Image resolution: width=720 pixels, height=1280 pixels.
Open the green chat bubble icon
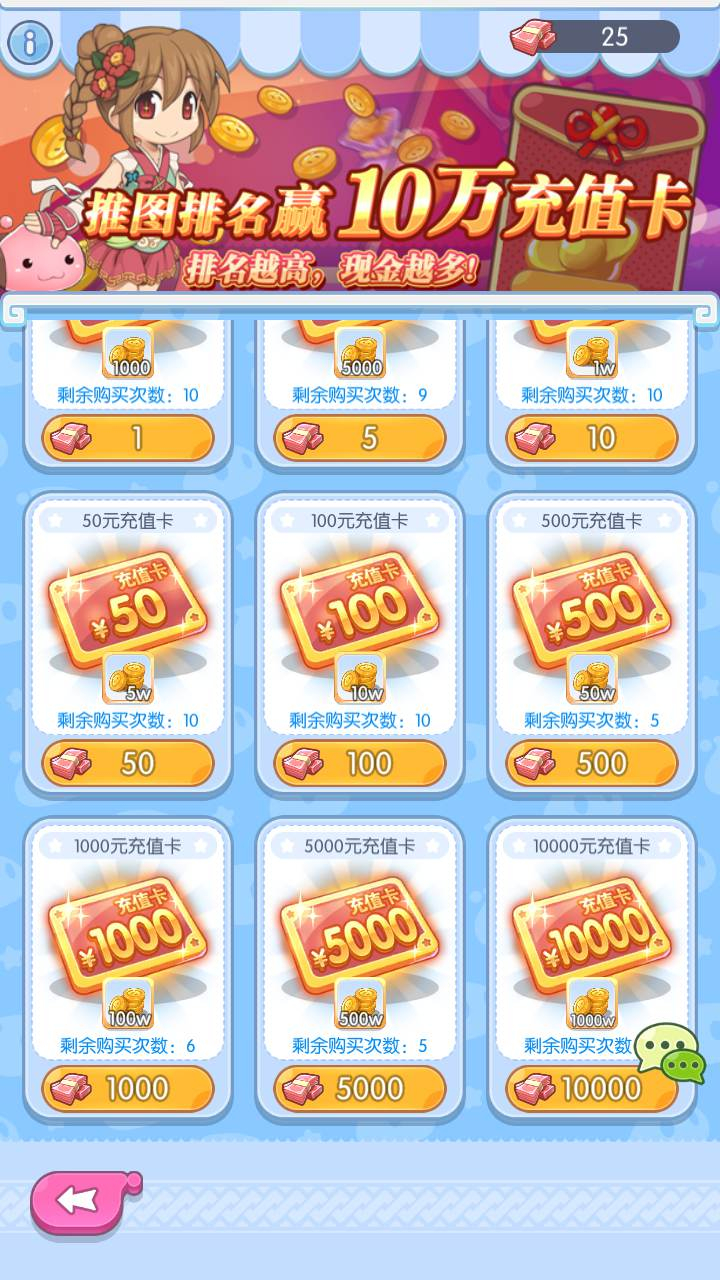point(671,1053)
